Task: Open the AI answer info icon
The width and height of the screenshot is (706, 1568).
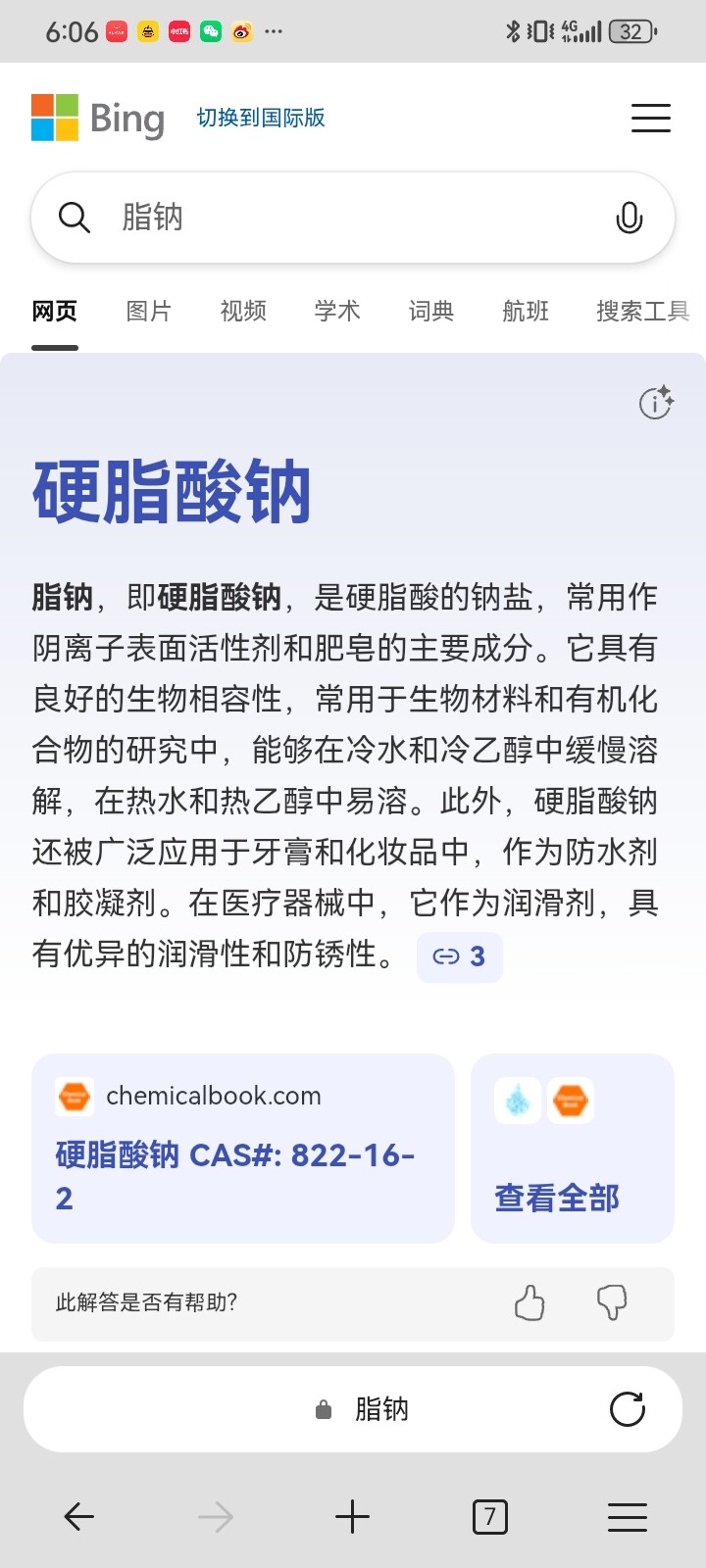Action: point(656,402)
